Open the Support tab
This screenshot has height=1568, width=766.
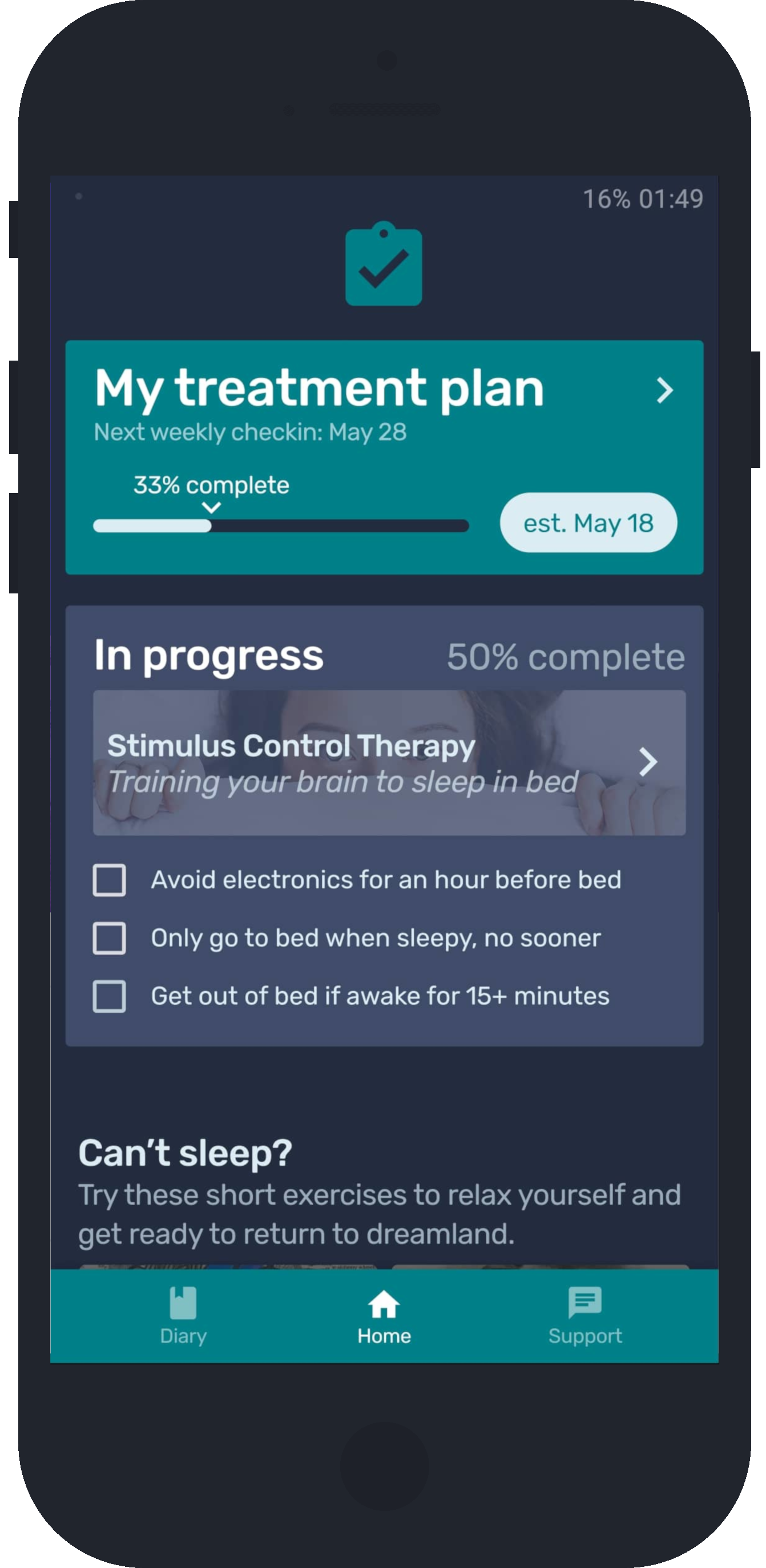pos(585,1316)
